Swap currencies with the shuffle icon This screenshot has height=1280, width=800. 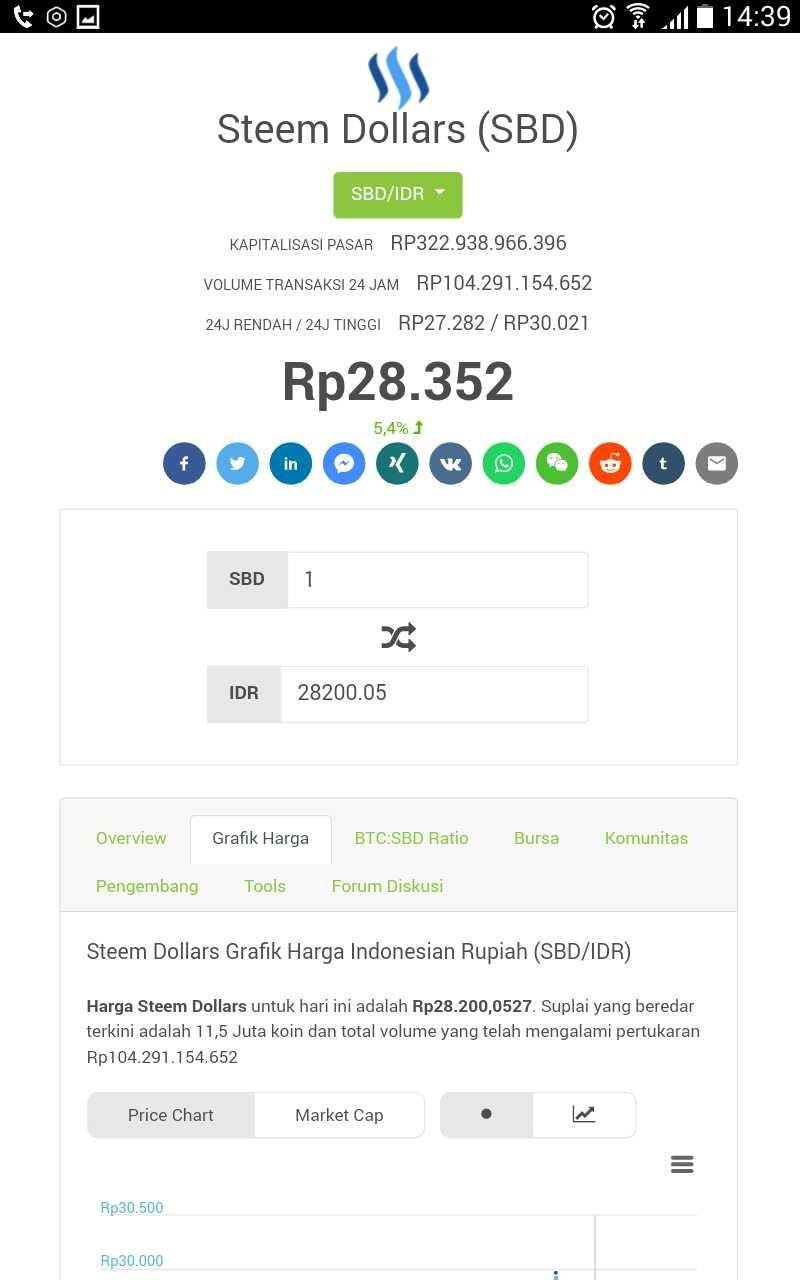coord(398,637)
